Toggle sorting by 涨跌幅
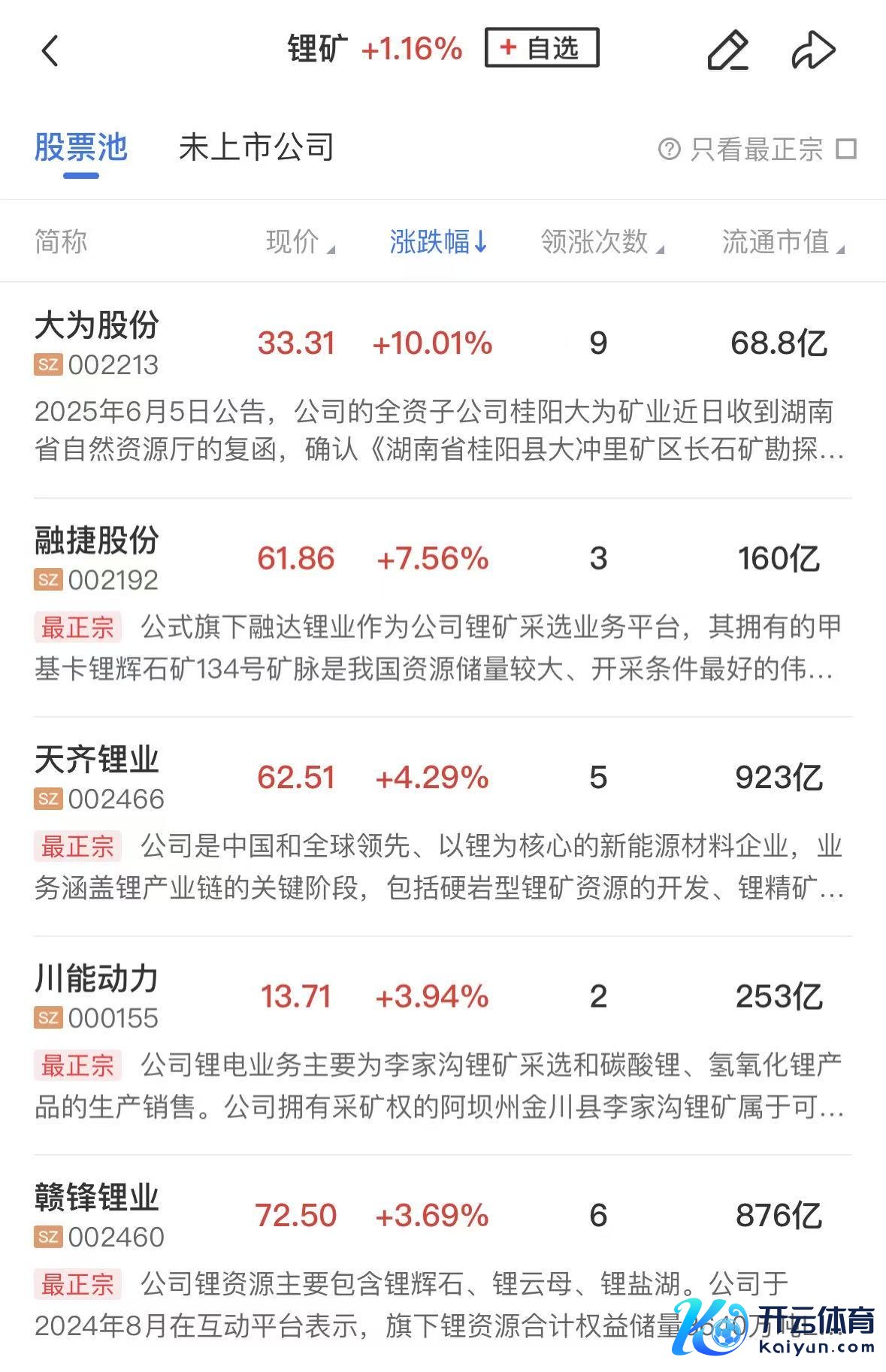 [x=439, y=242]
